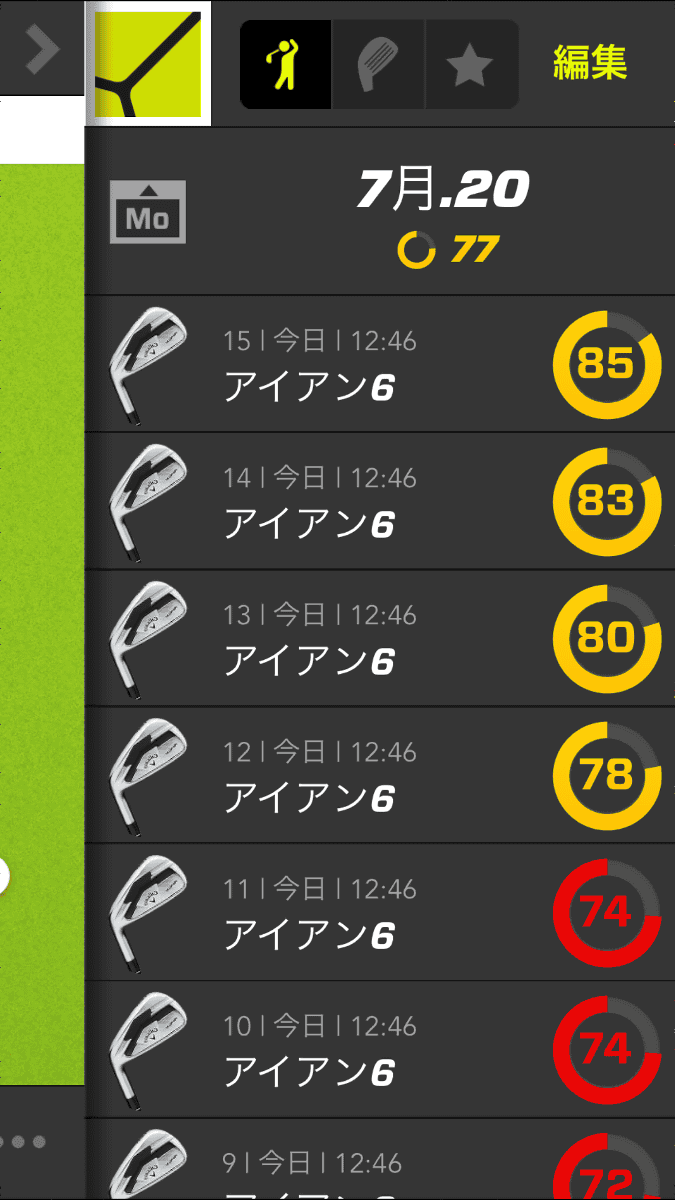Open the yellow-green club logo tile

tap(149, 63)
